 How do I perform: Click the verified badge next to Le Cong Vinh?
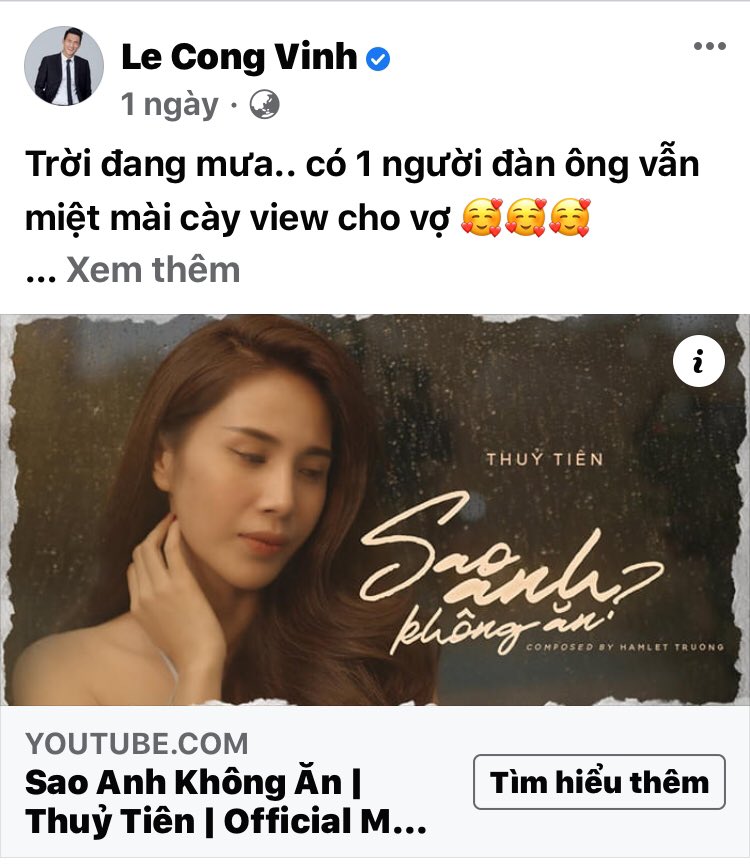[377, 58]
